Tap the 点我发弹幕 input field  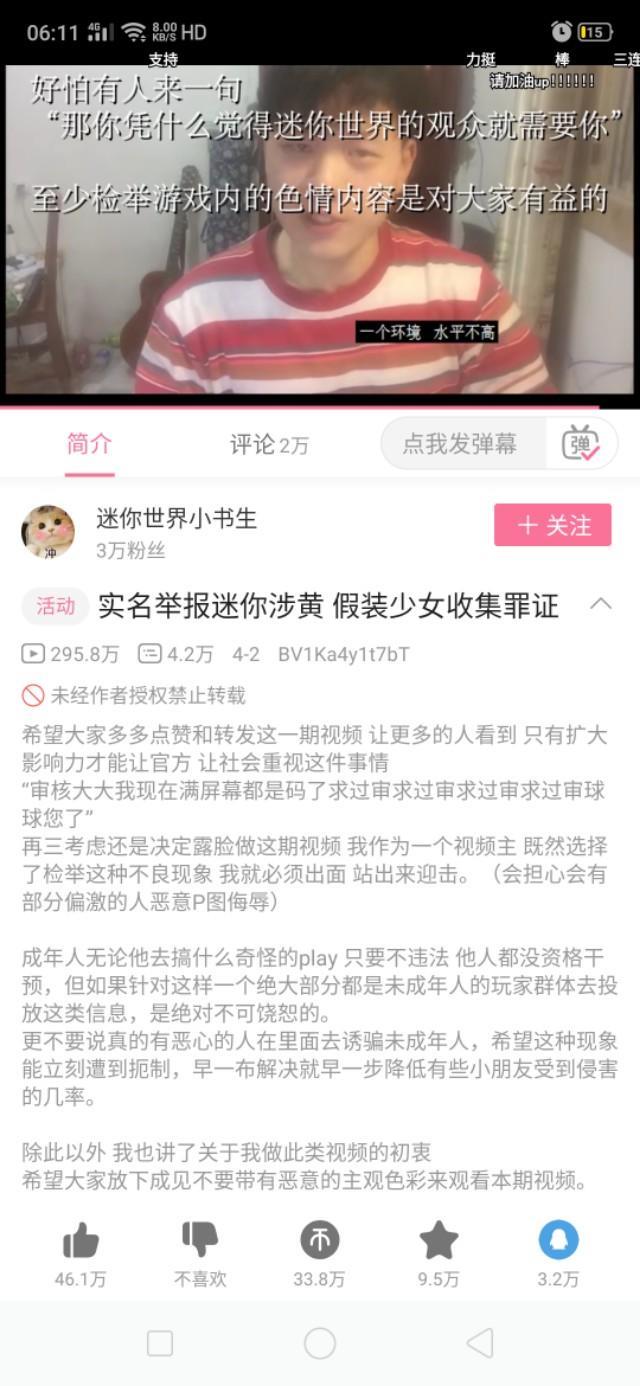461,444
